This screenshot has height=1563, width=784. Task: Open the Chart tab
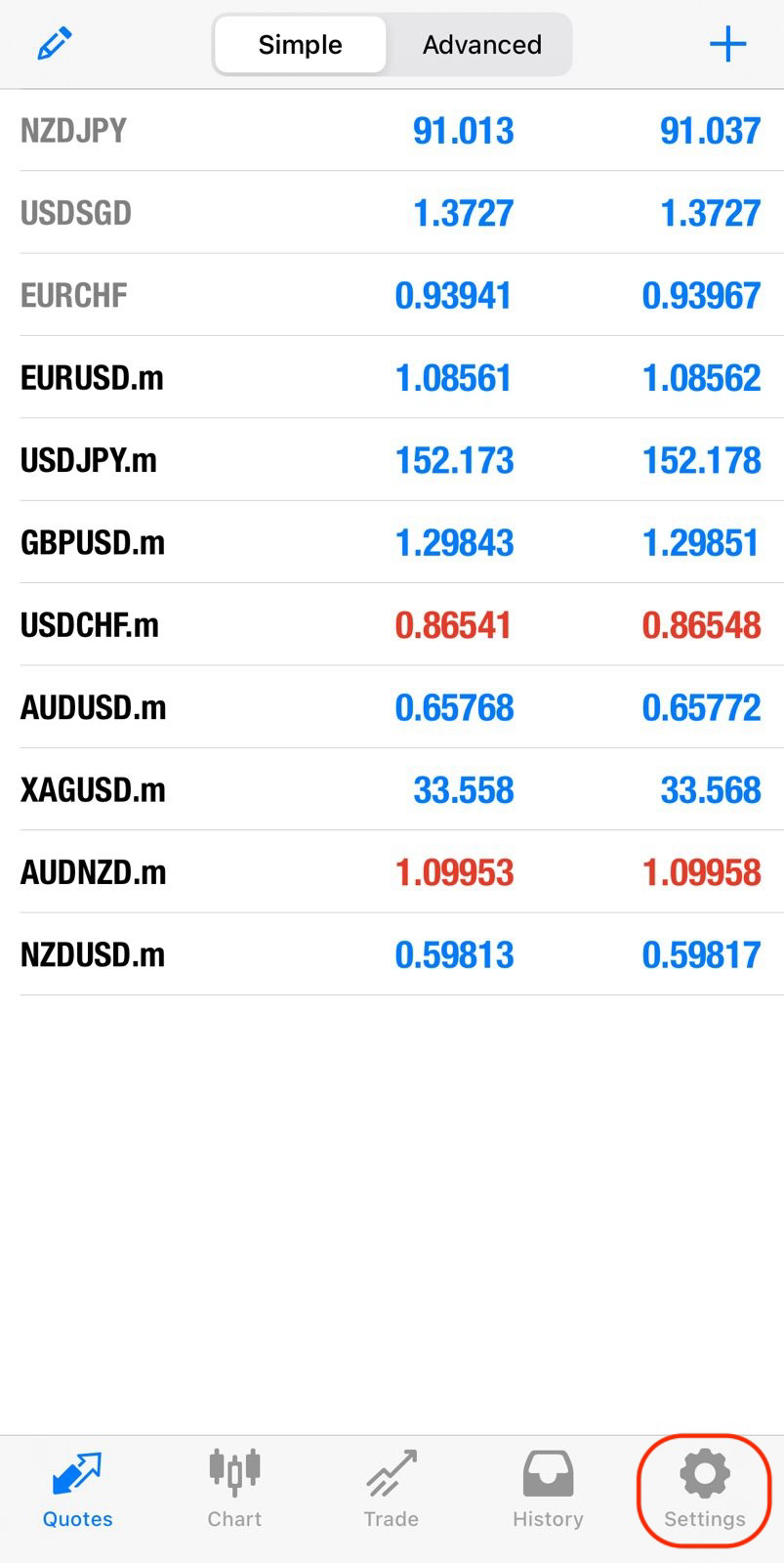click(x=234, y=1490)
